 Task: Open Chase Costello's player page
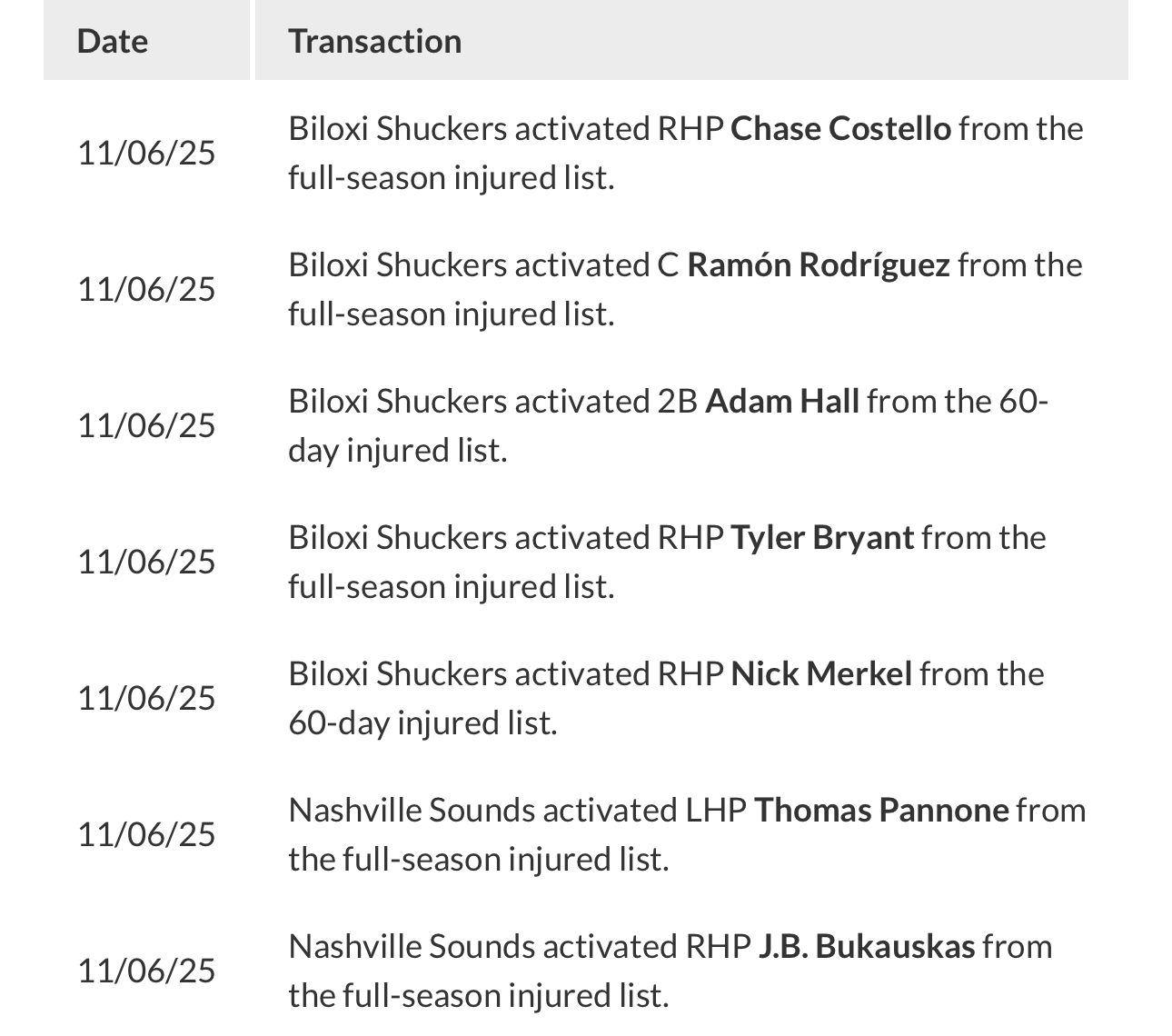coord(840,129)
